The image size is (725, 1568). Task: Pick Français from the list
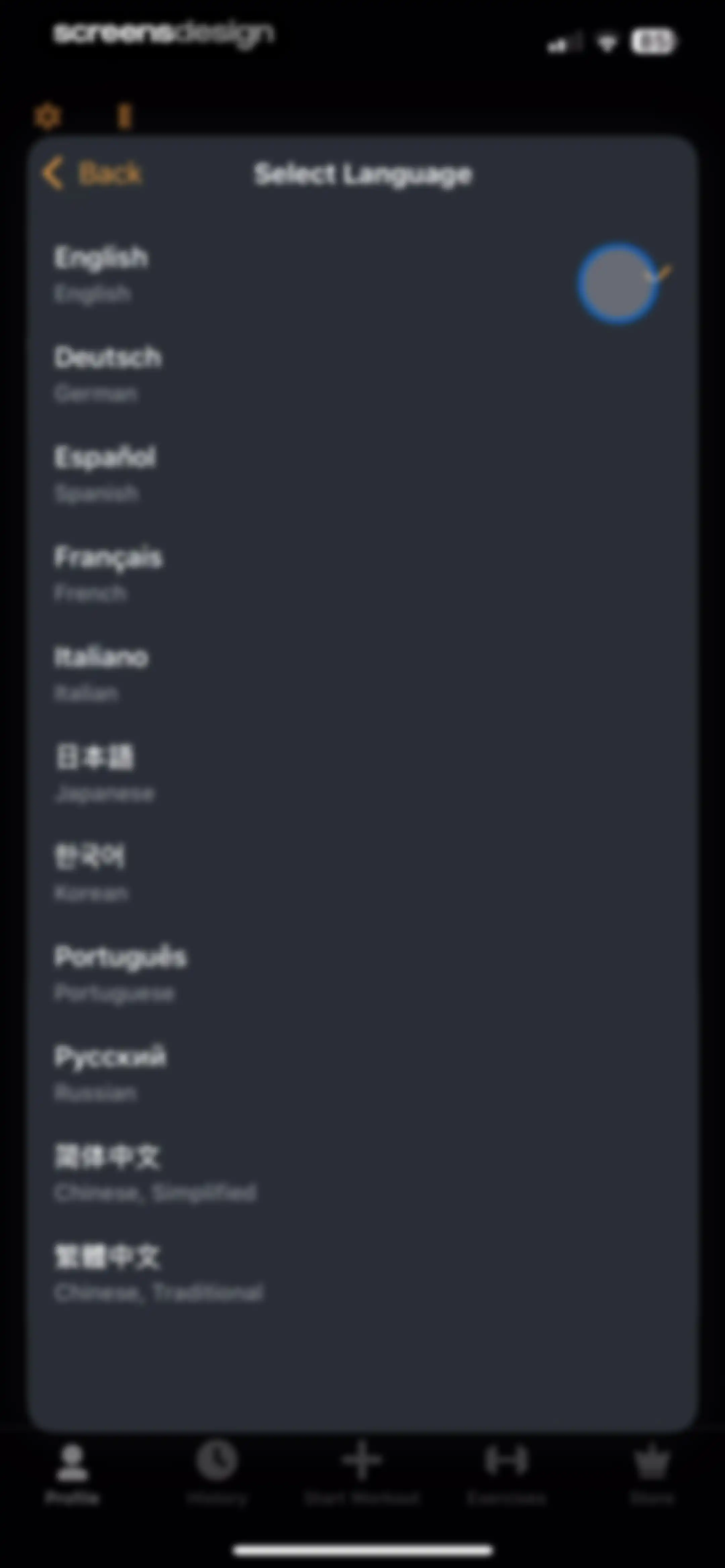pos(362,574)
